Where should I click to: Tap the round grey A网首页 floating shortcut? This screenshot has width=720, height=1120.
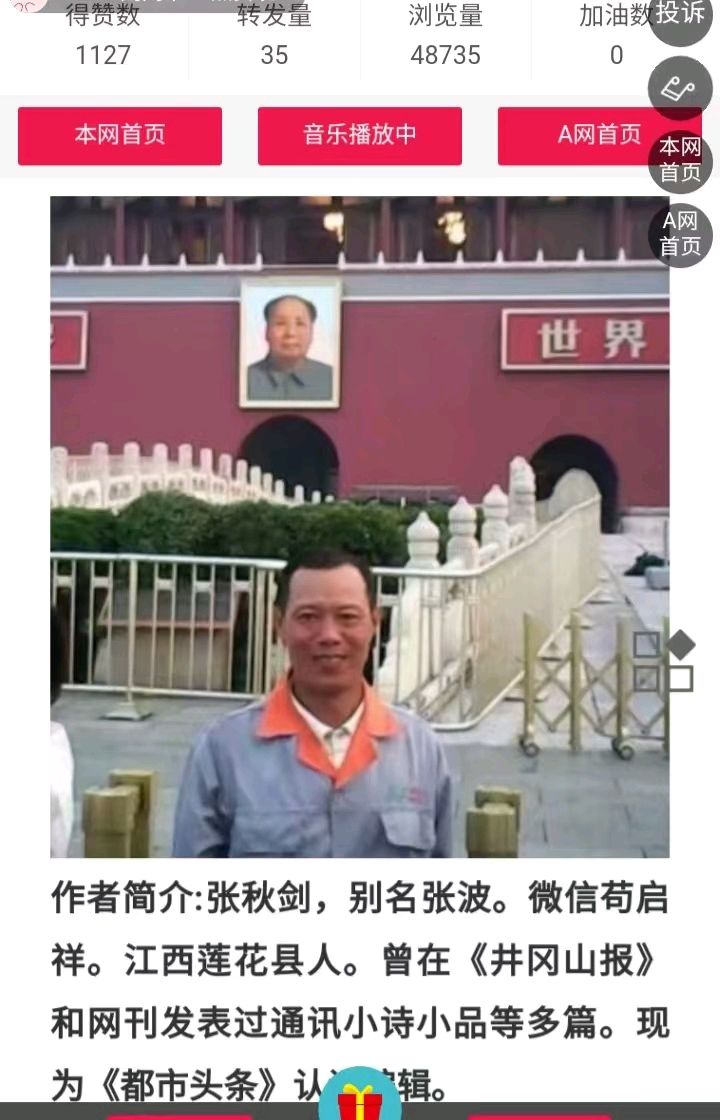(680, 234)
